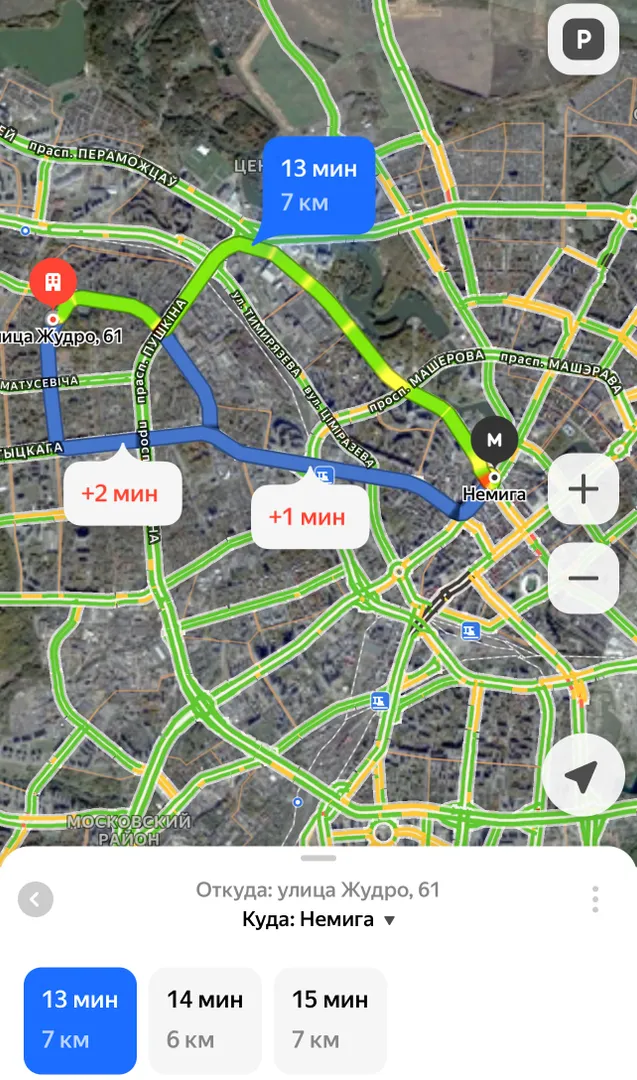Expand the Куда: Немига destination dropdown
Image resolution: width=637 pixels, height=1080 pixels.
(319, 920)
